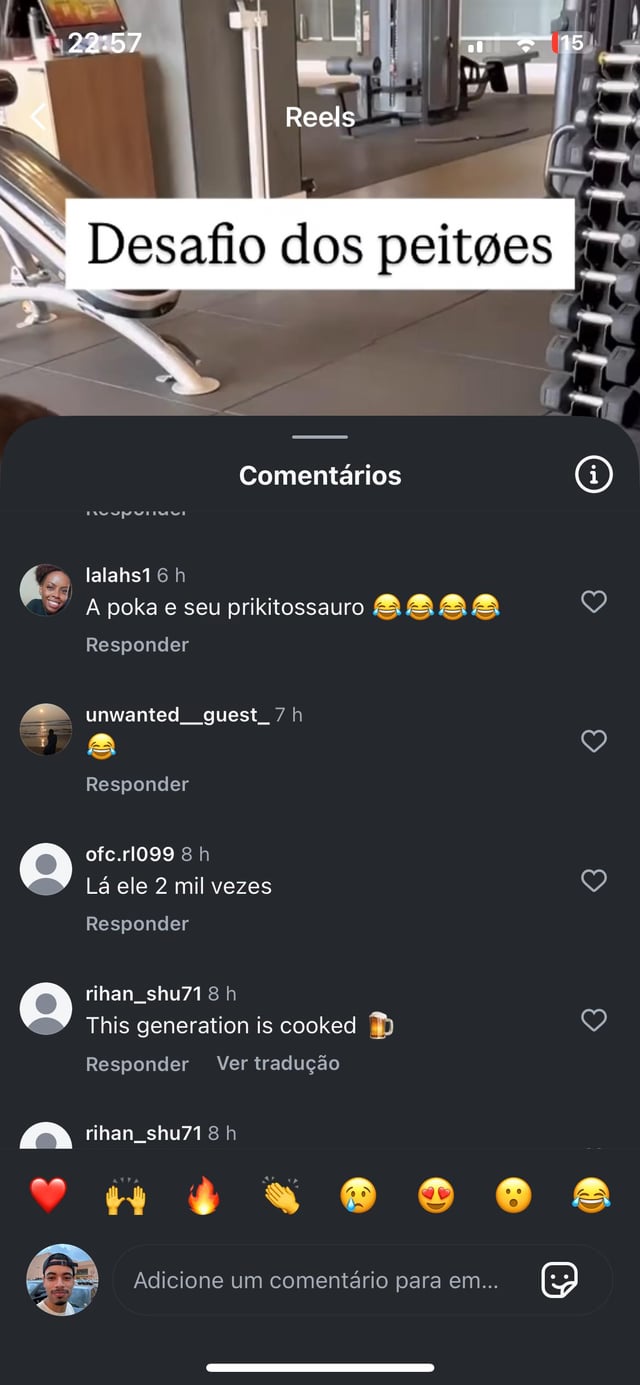
Task: Open the comments info icon
Action: click(x=593, y=475)
